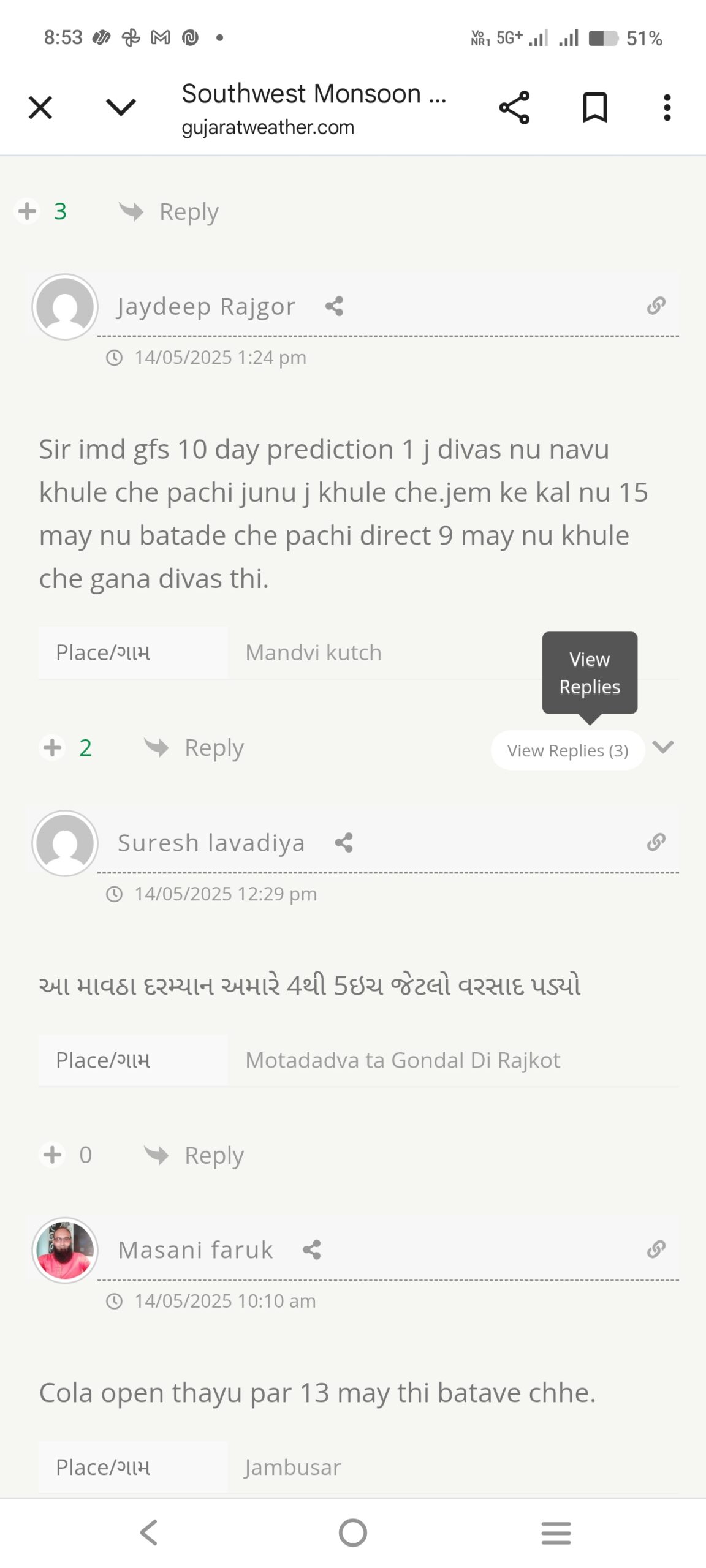Upvote Jaydeep Rajgor's comment
The image size is (706, 1568).
tap(53, 747)
